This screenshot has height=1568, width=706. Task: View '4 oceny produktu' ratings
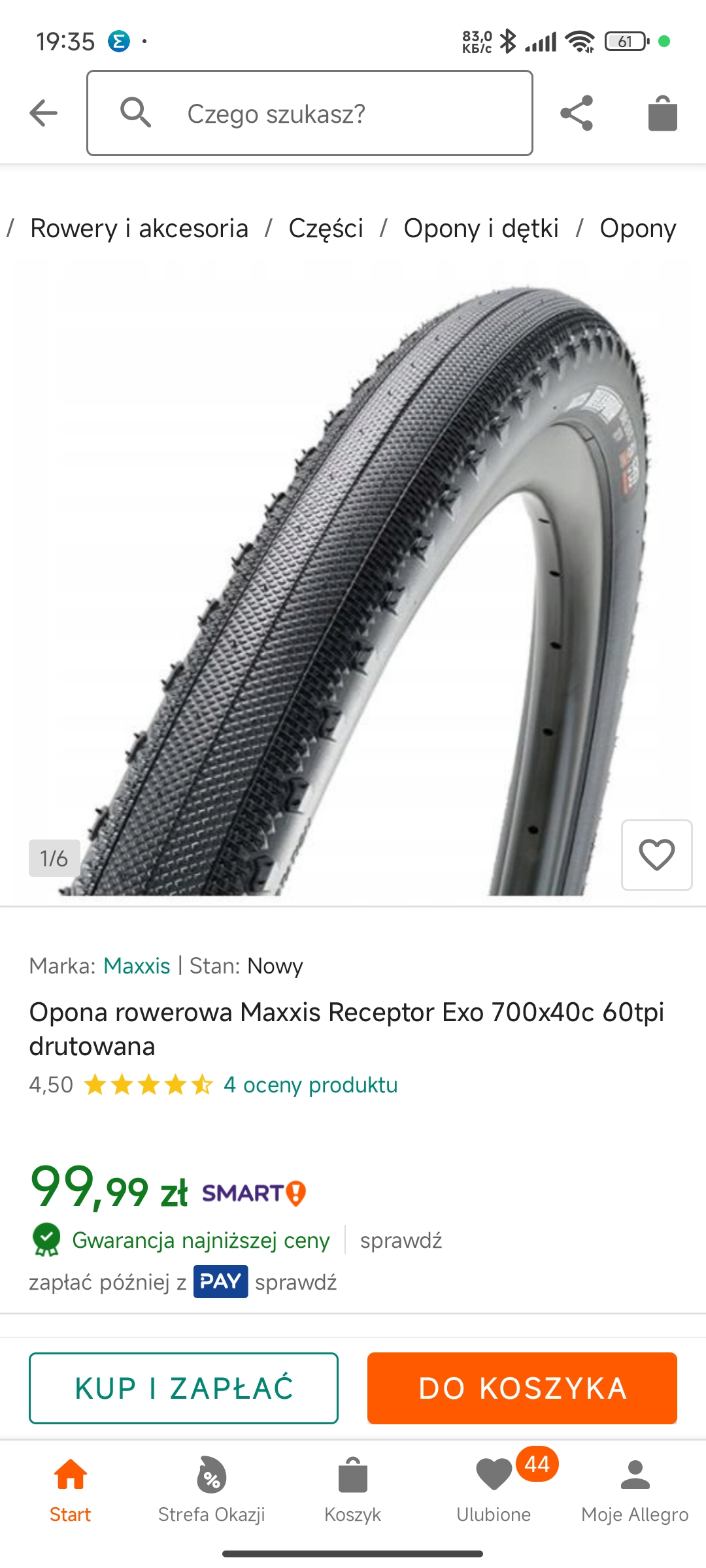[x=311, y=1085]
